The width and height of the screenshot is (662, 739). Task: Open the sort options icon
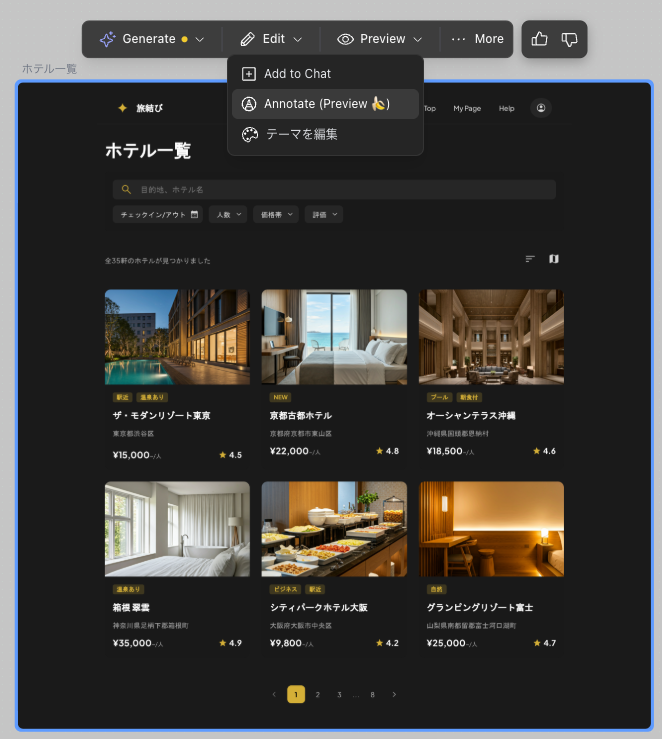pos(530,259)
